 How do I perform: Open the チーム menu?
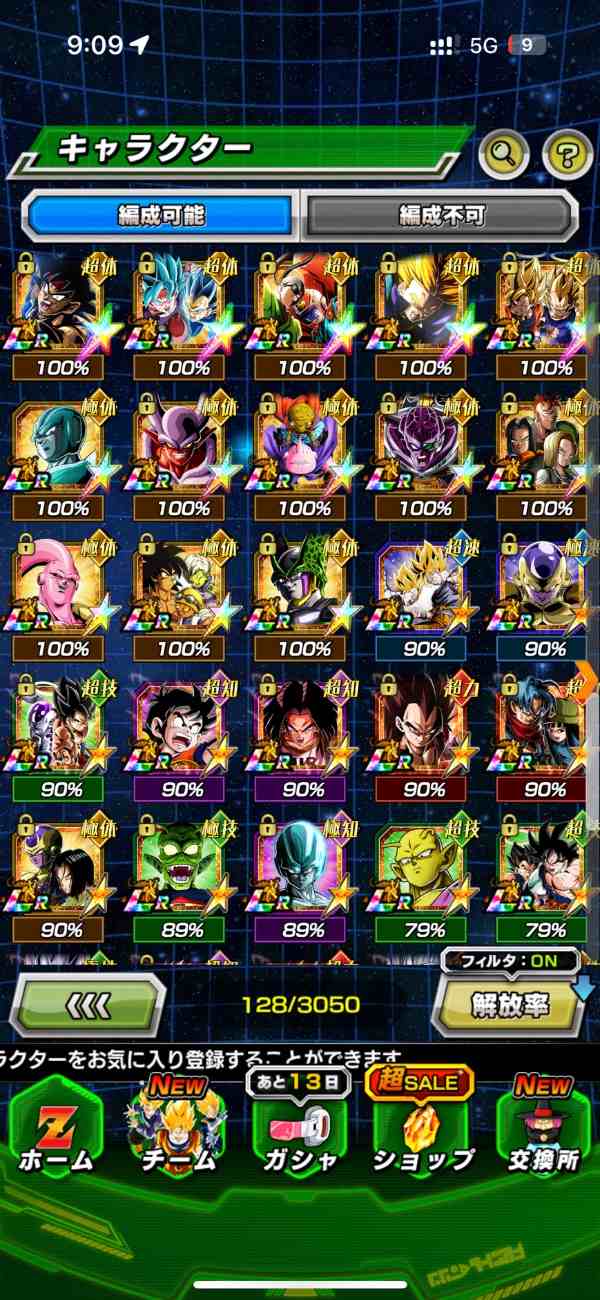pyautogui.click(x=178, y=1130)
